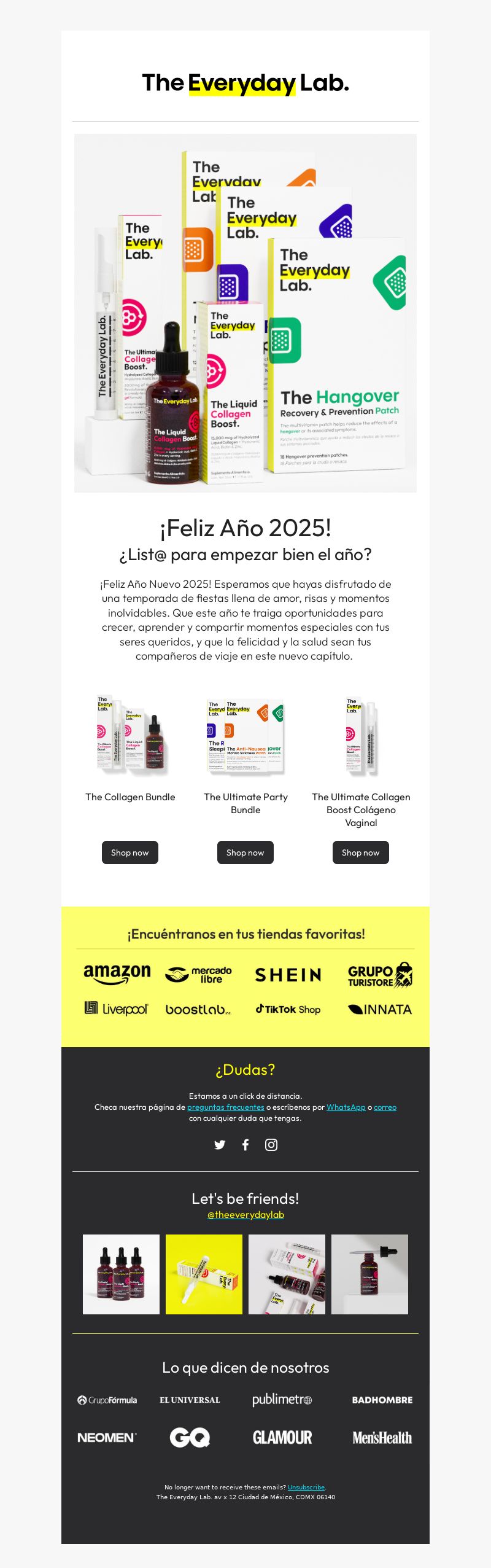The height and width of the screenshot is (1568, 491).
Task: Open The Collagen Bundle product image
Action: [130, 735]
